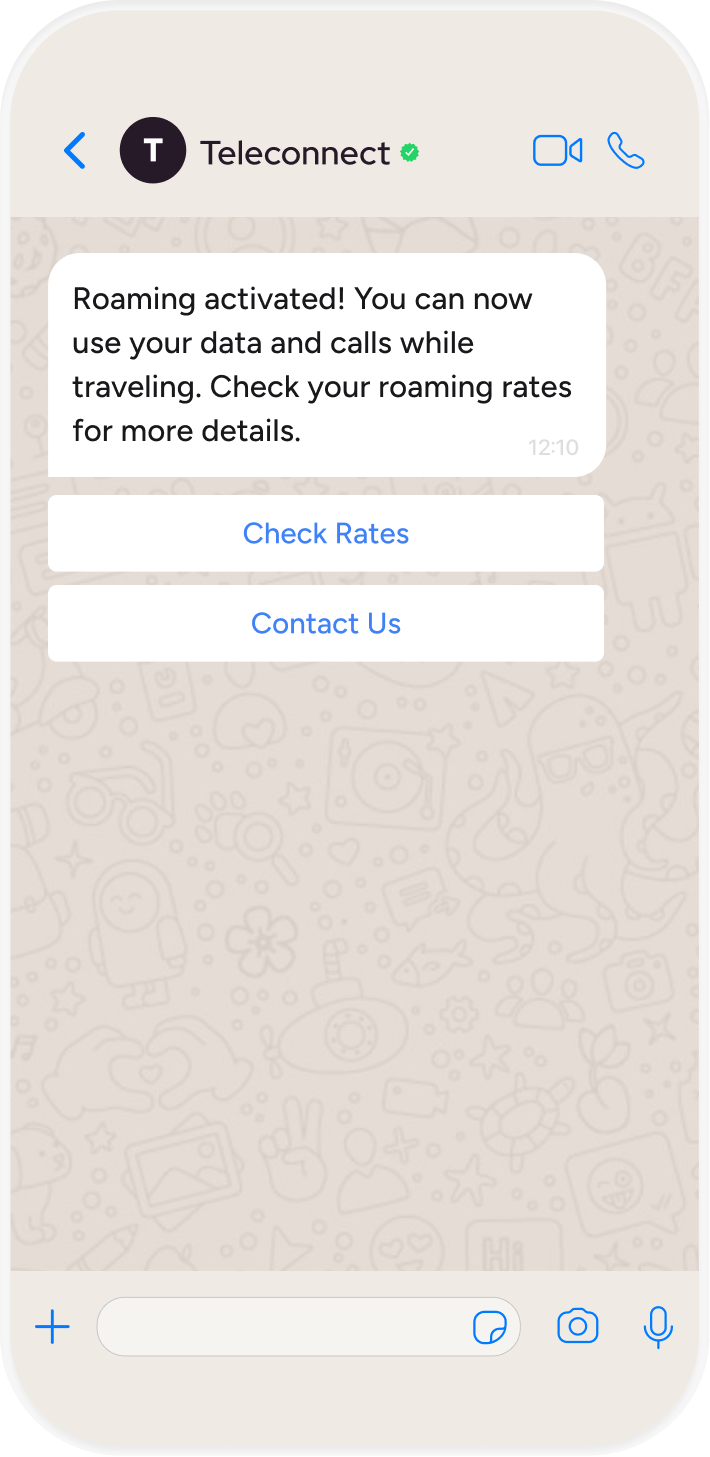
Task: Open the attachment plus menu
Action: tap(52, 1327)
